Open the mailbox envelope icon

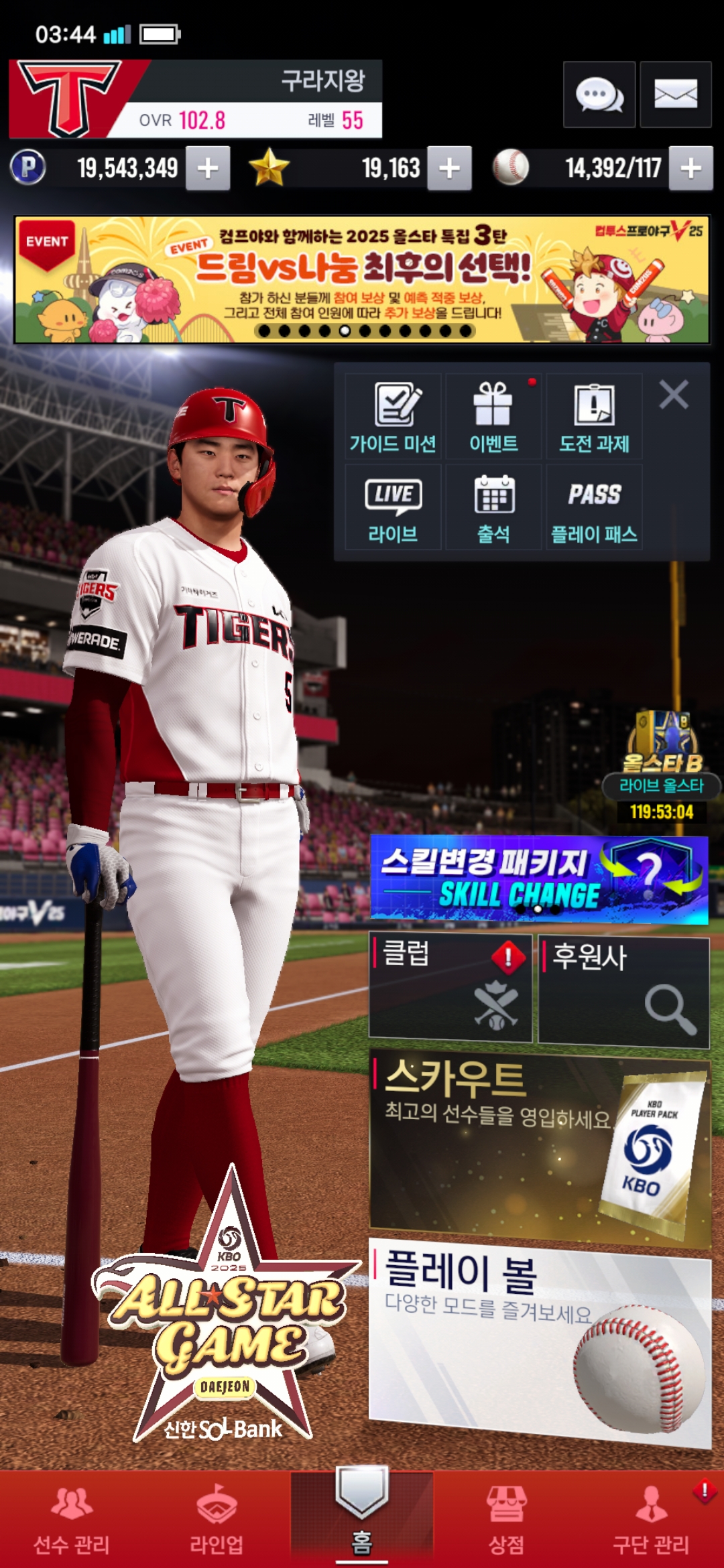tap(675, 94)
